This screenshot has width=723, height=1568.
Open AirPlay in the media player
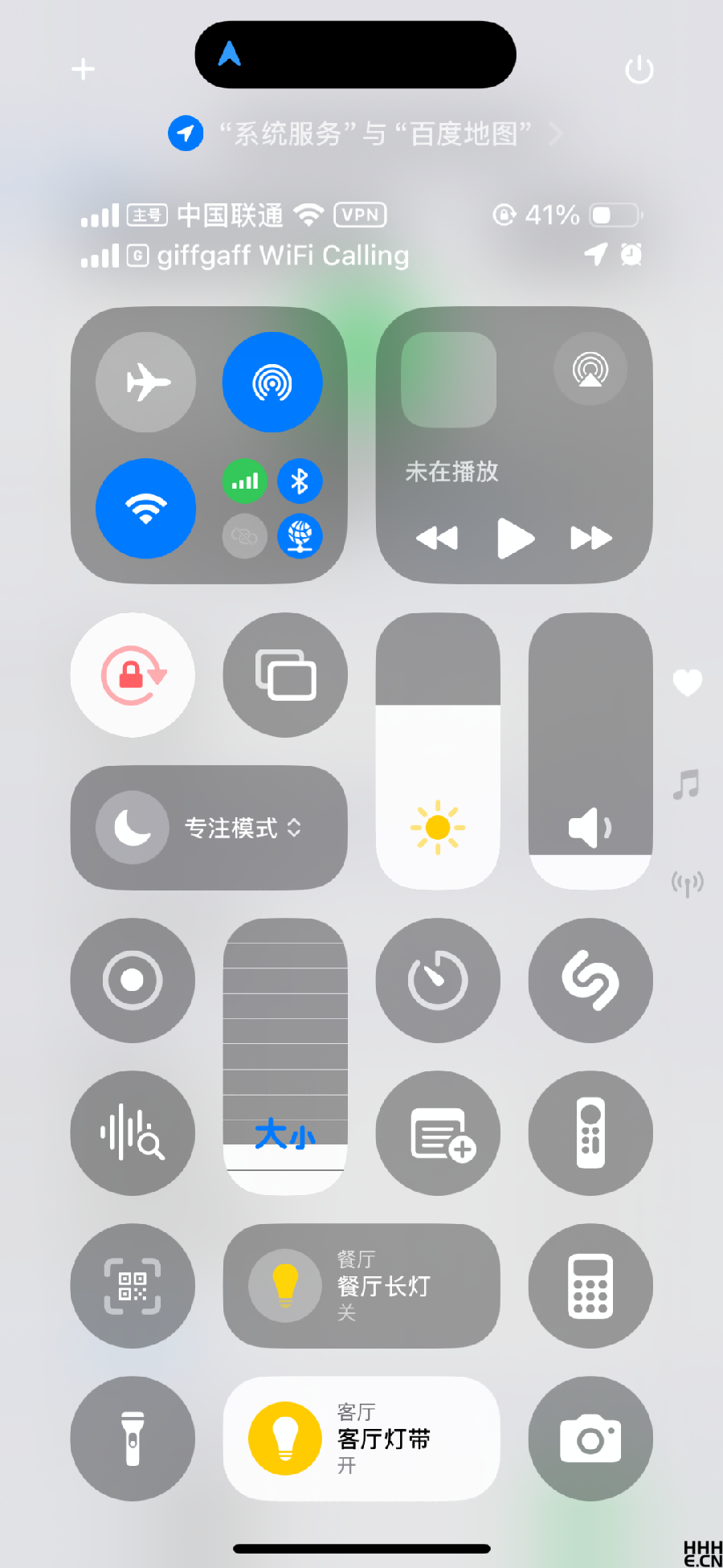[x=590, y=369]
